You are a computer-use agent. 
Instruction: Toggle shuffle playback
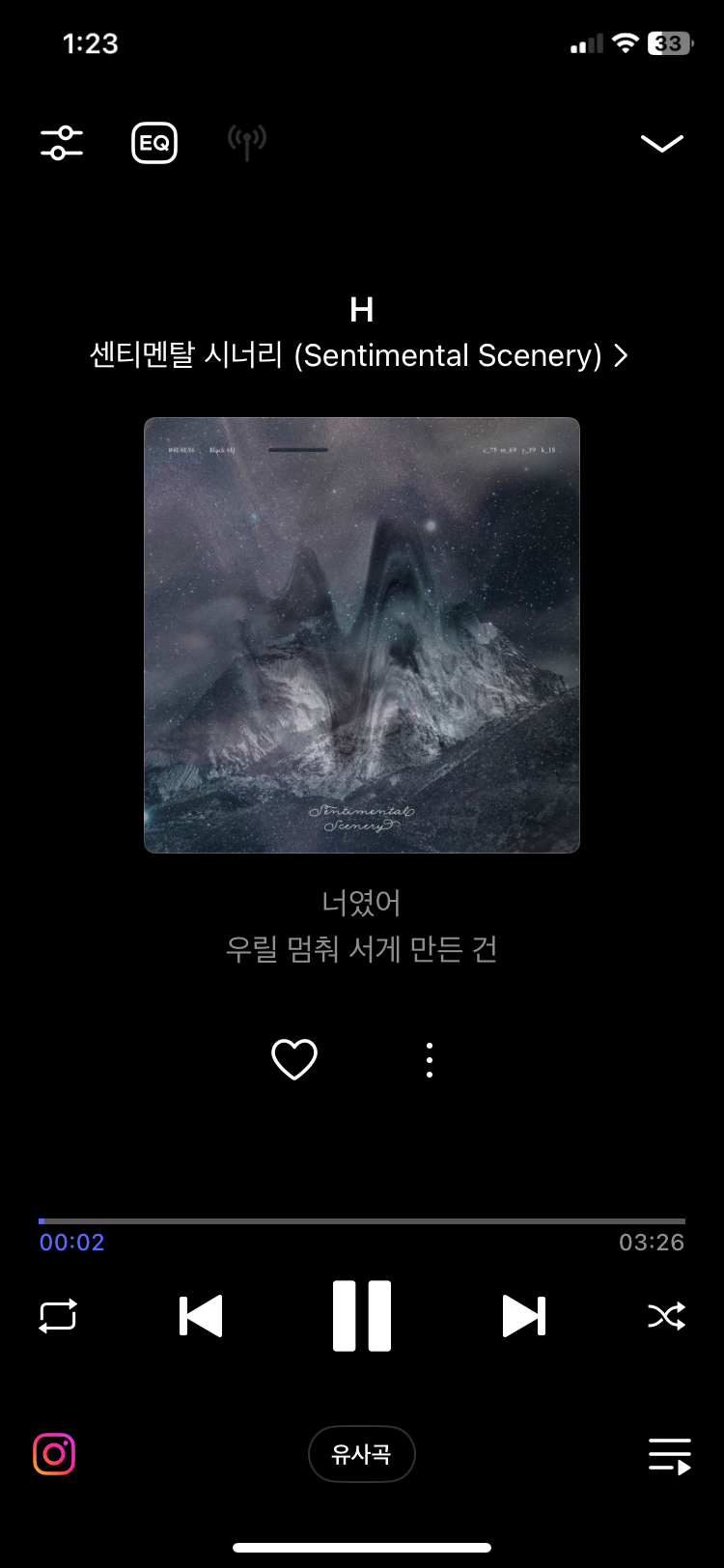click(666, 1316)
